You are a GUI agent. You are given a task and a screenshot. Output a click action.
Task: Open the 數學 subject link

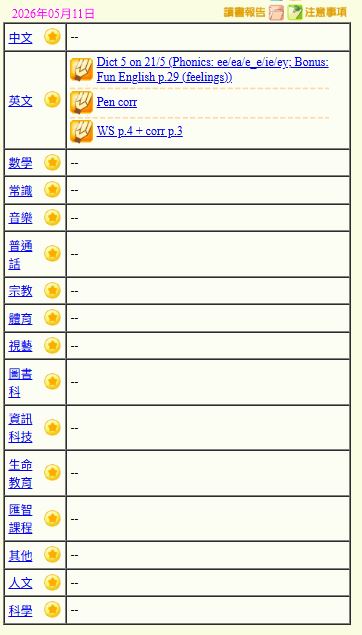point(20,163)
